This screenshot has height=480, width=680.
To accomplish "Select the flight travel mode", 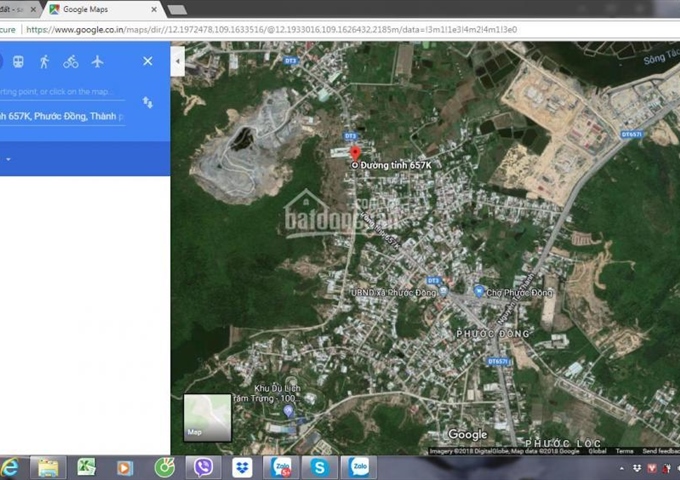I will tap(97, 61).
